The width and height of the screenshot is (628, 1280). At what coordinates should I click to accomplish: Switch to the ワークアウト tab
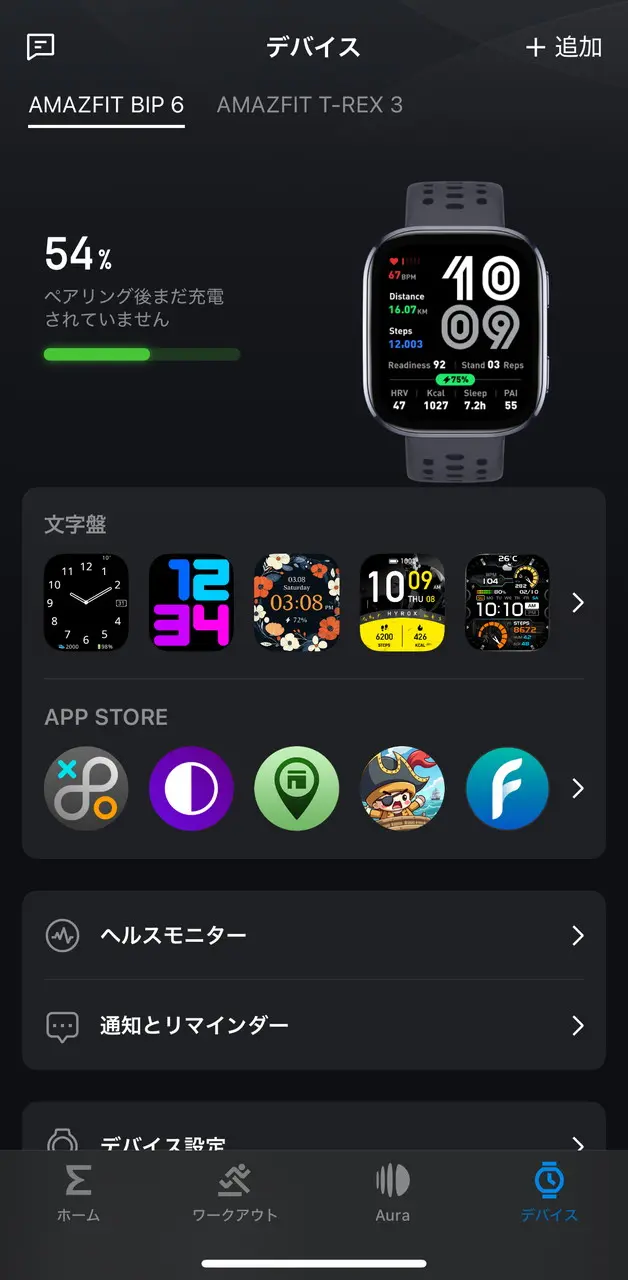click(235, 1193)
